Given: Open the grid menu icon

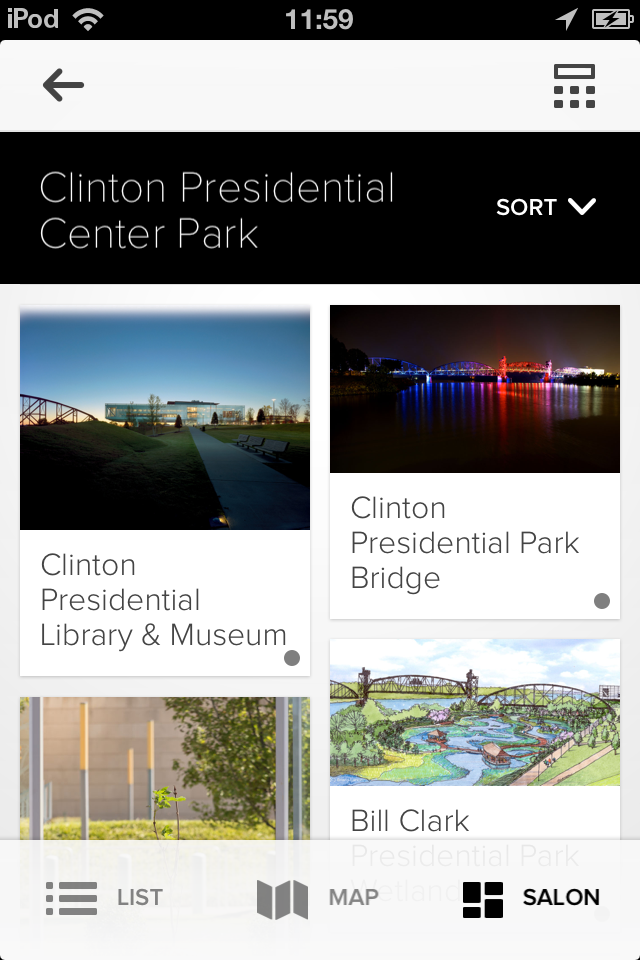Looking at the screenshot, I should tap(574, 86).
